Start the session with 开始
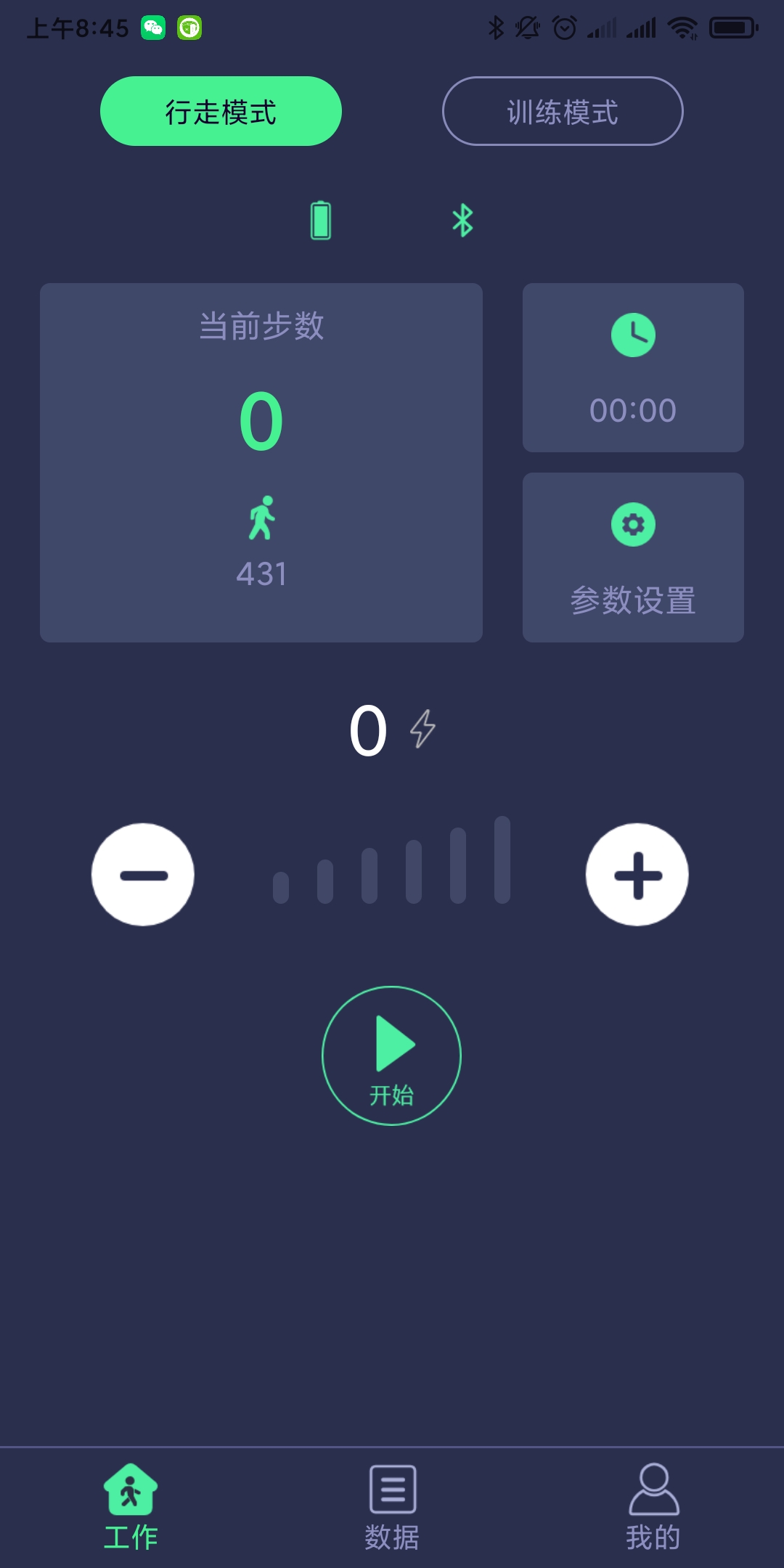The image size is (784, 1568). [391, 1055]
